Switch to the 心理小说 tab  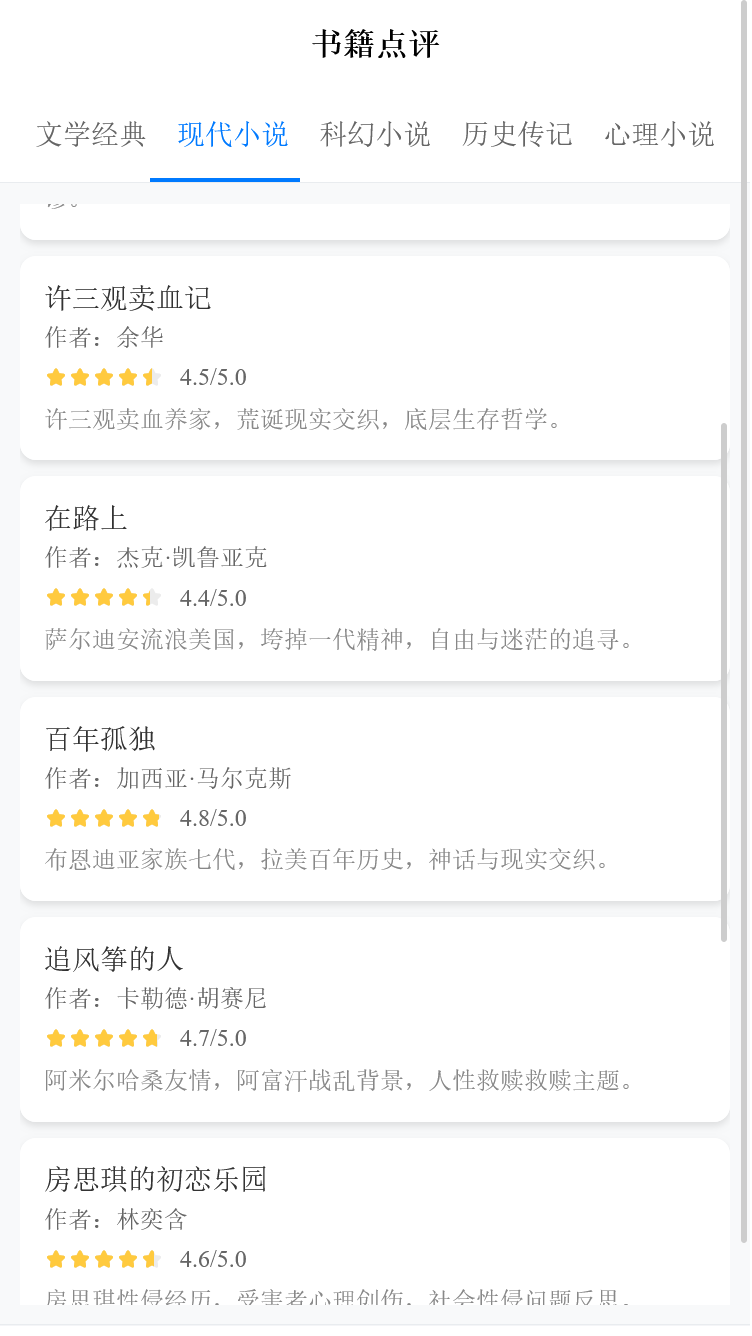(x=658, y=135)
